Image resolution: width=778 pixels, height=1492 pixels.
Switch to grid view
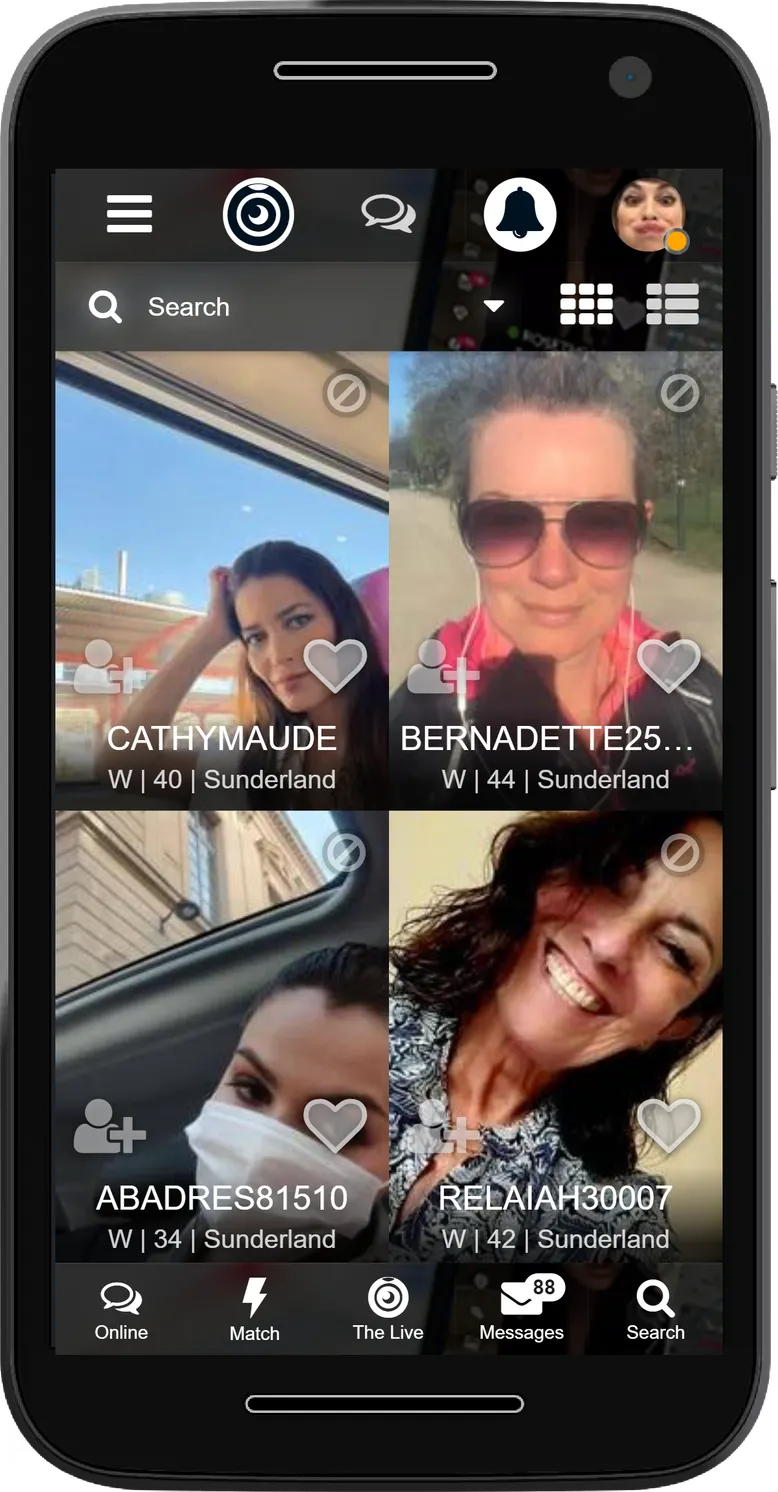tap(586, 304)
